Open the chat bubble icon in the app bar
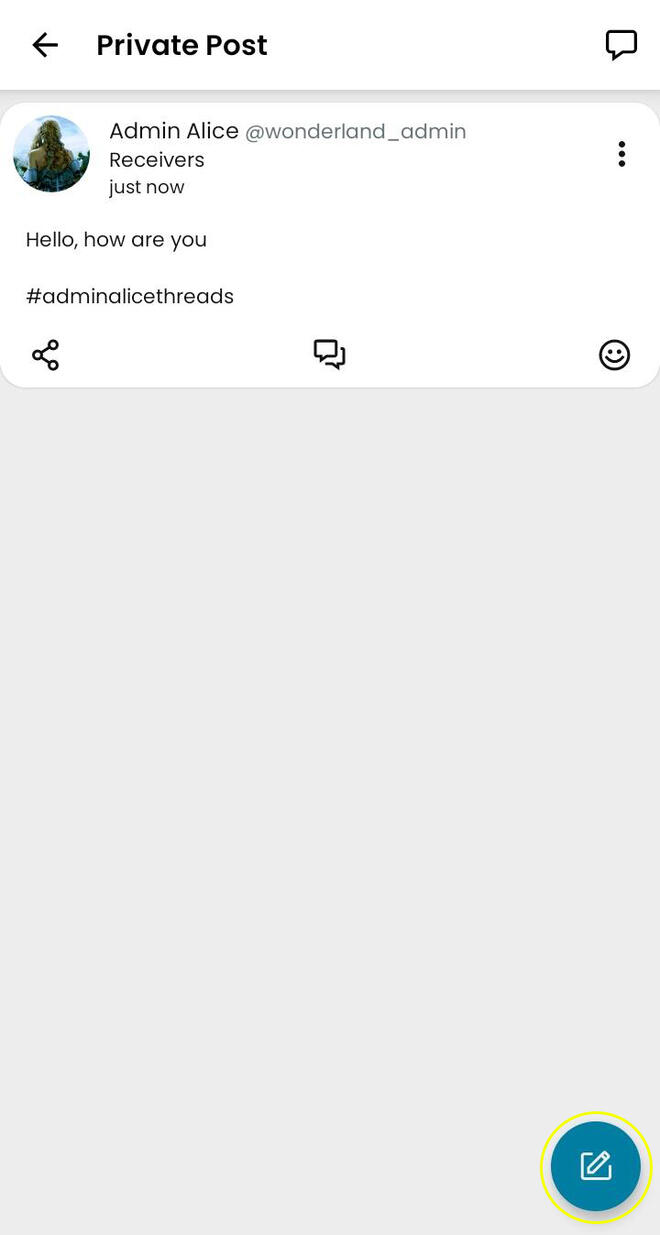660x1235 pixels. click(x=621, y=45)
